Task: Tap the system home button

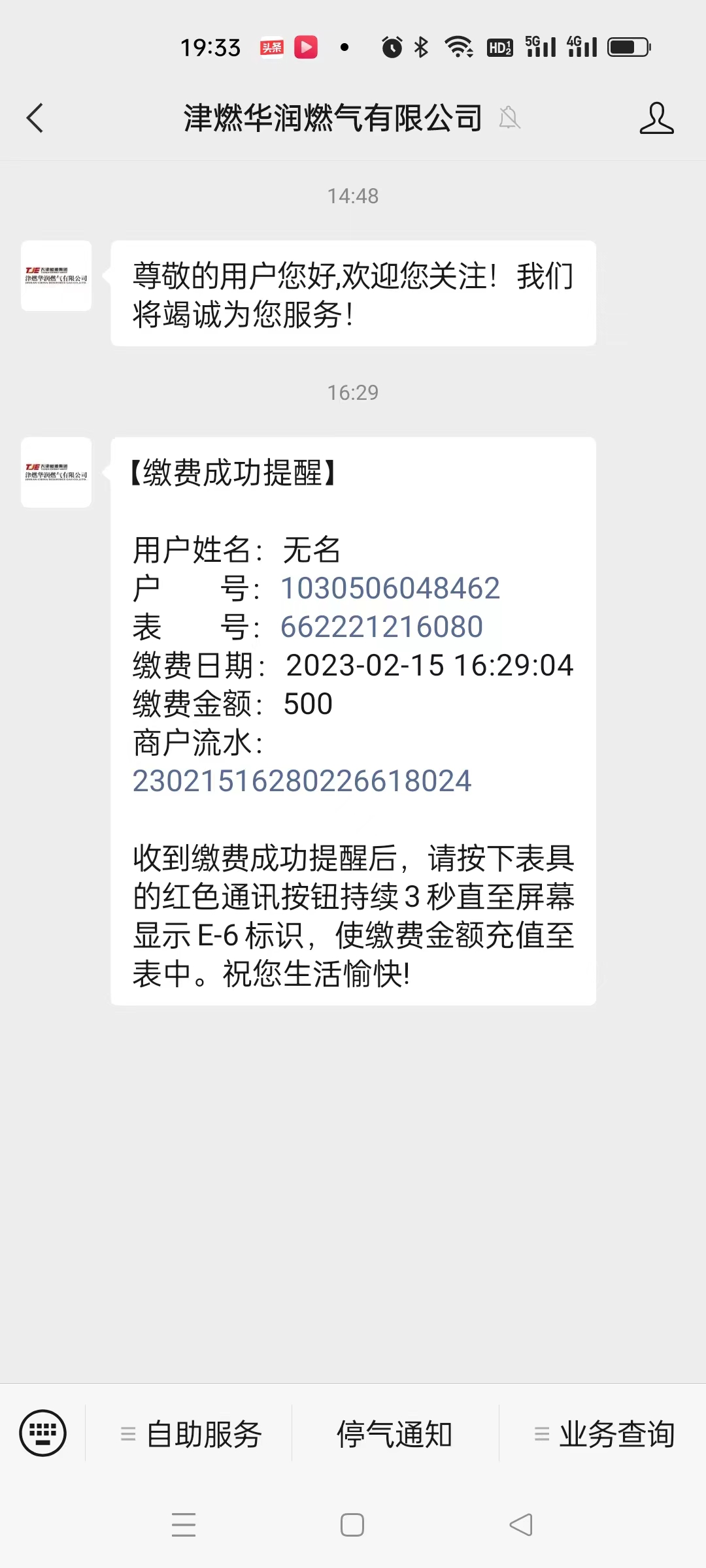Action: [352, 1525]
